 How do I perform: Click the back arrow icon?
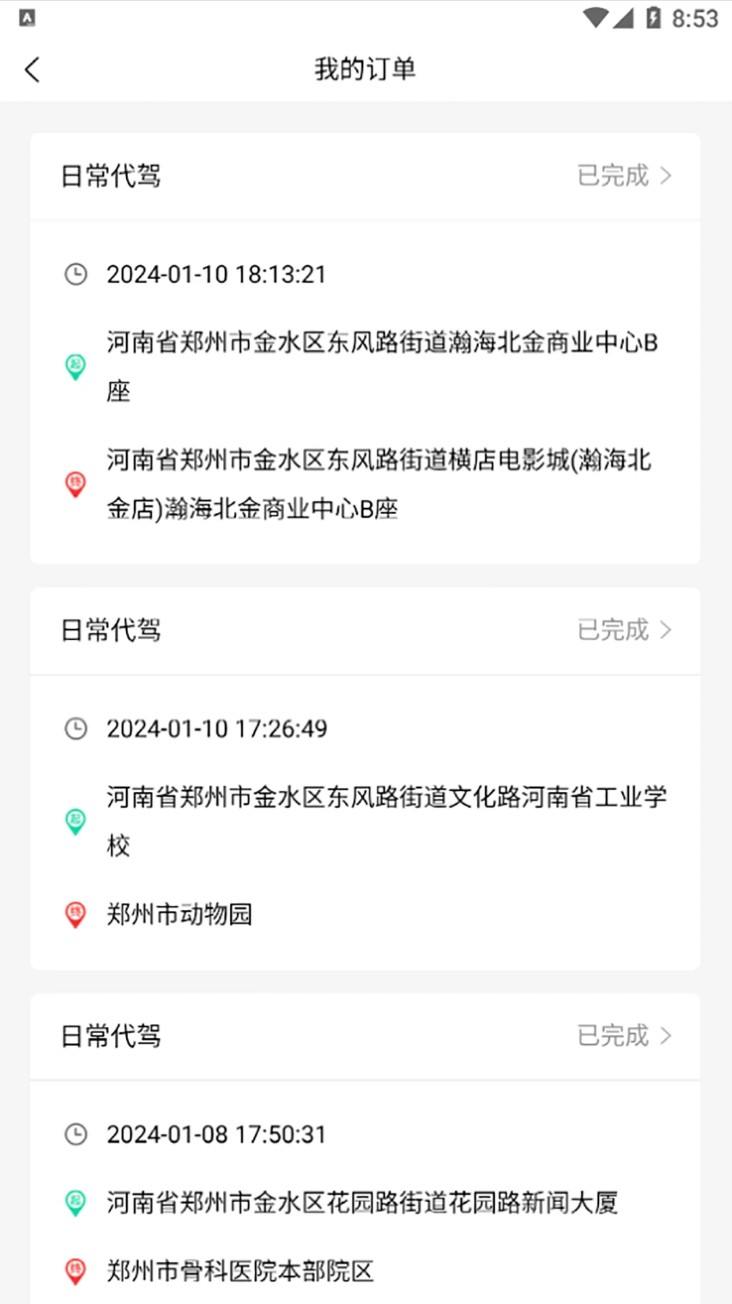click(x=31, y=69)
